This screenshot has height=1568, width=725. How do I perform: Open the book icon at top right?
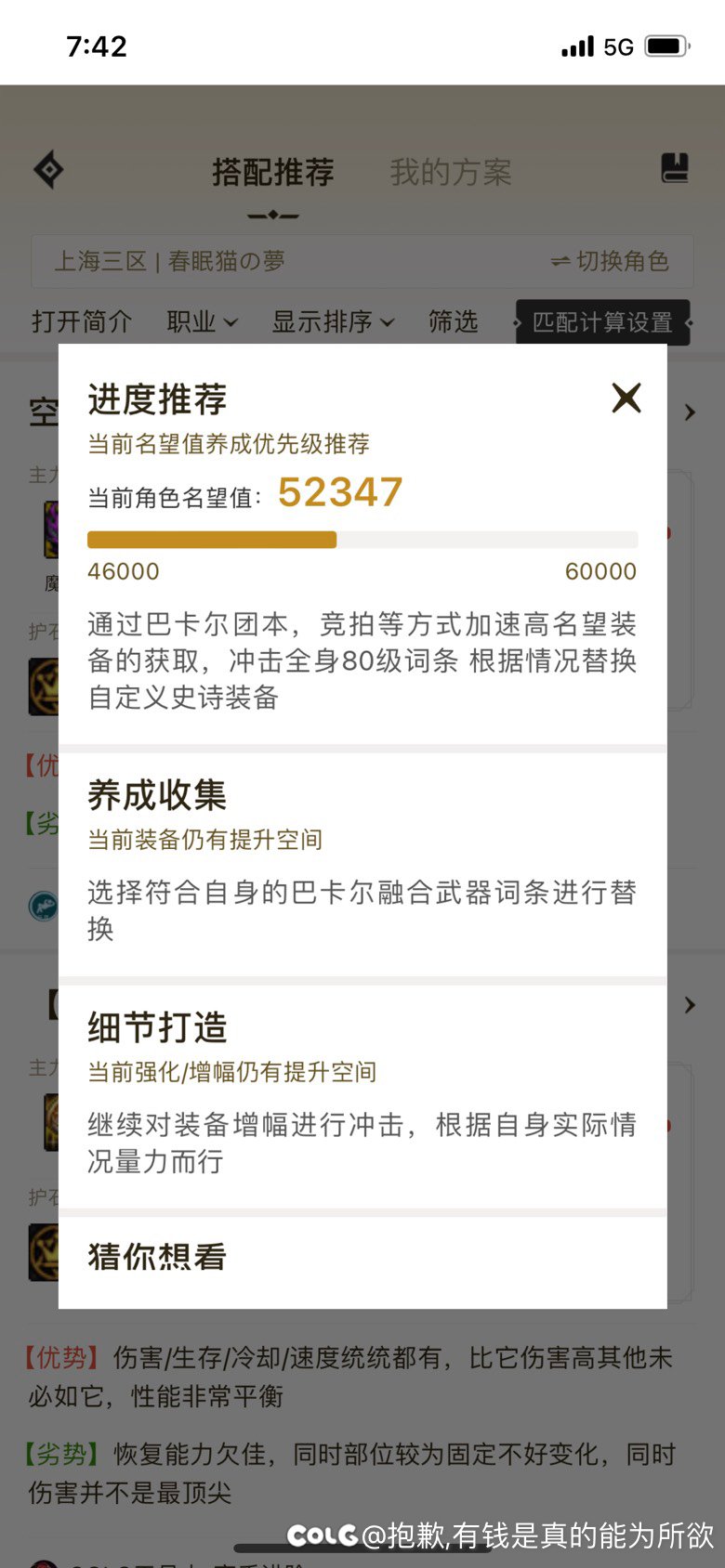(675, 168)
